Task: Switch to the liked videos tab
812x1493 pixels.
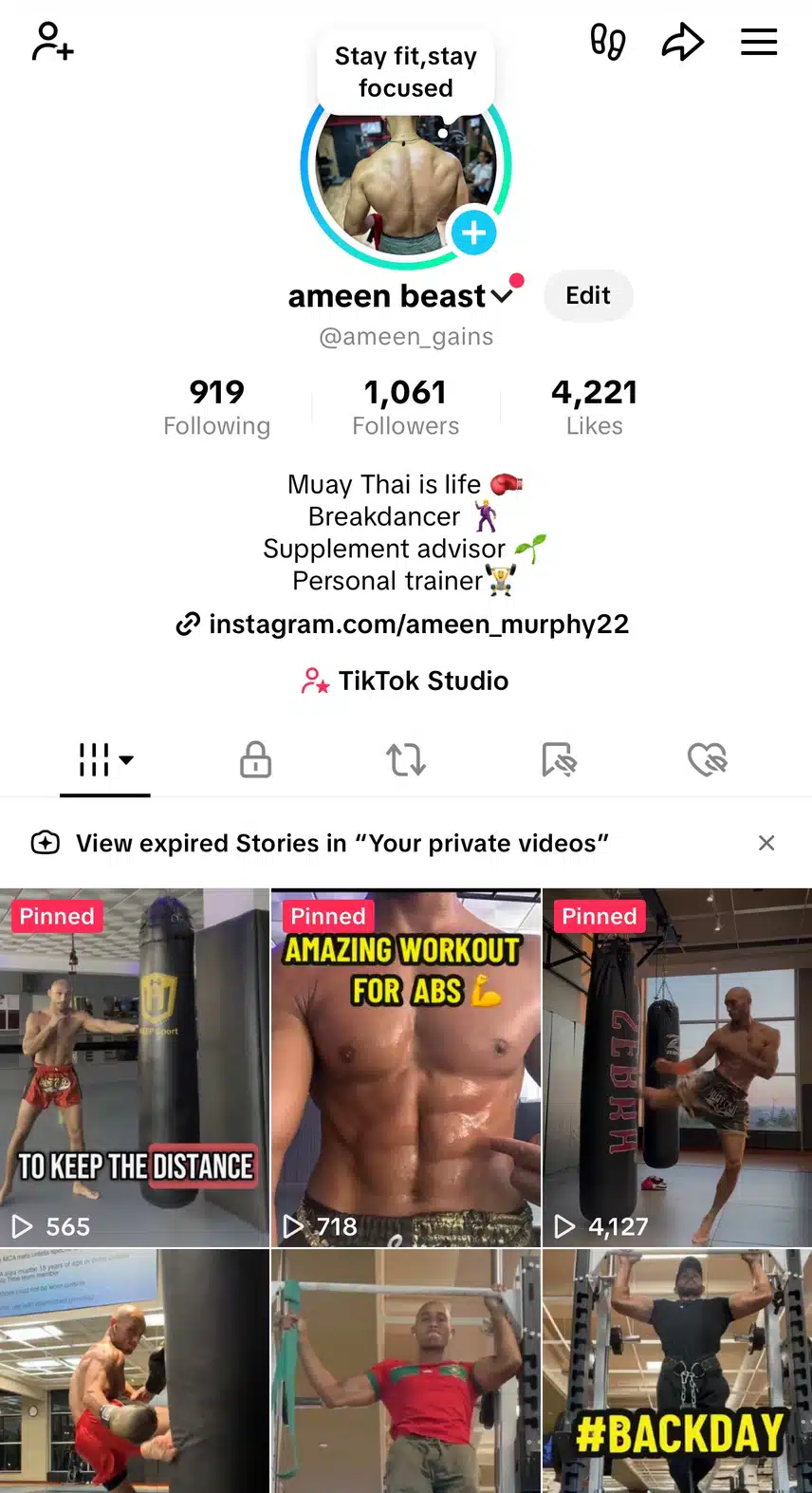Action: [x=707, y=759]
